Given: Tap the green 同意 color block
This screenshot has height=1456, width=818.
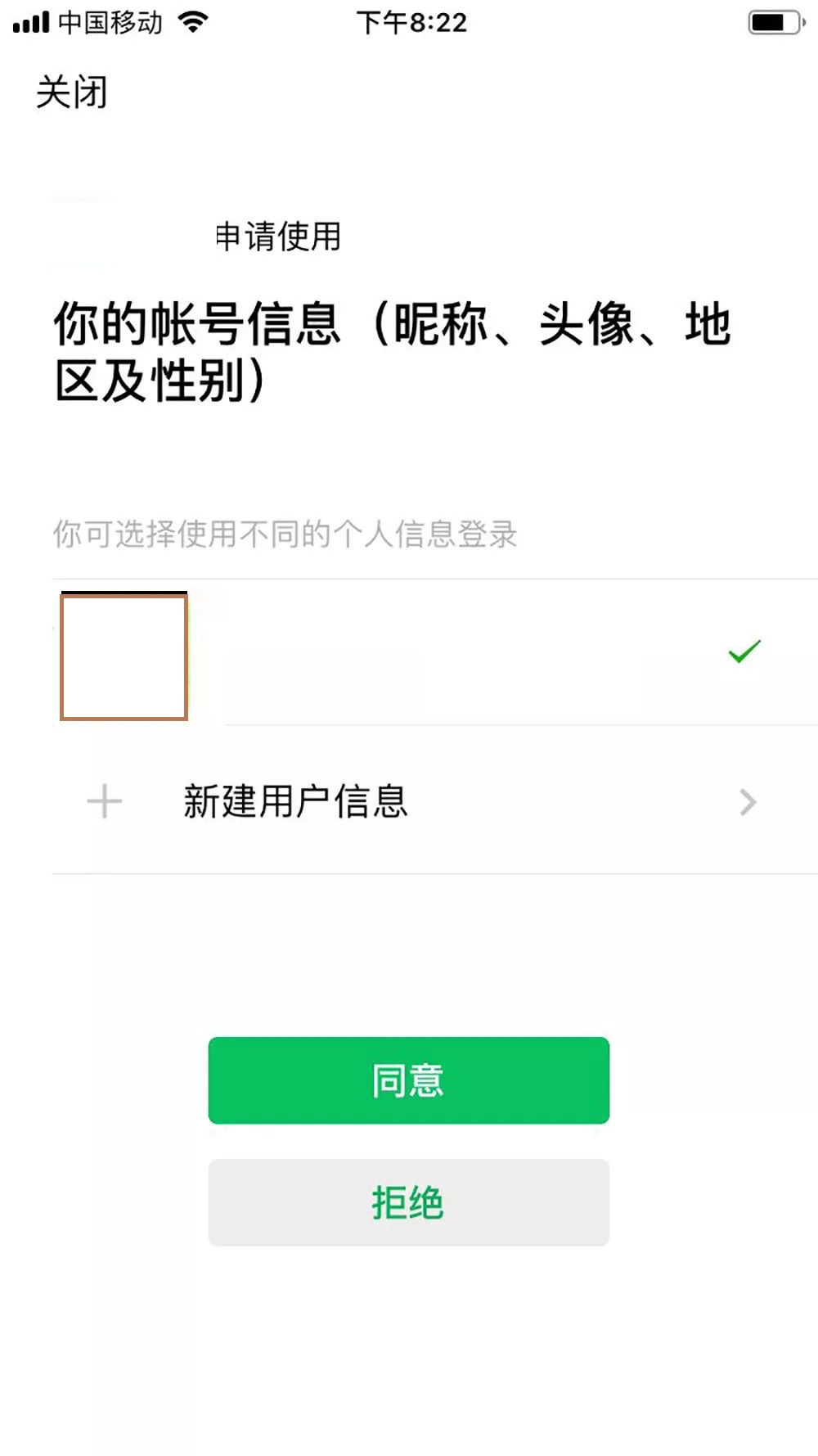Looking at the screenshot, I should 408,1080.
